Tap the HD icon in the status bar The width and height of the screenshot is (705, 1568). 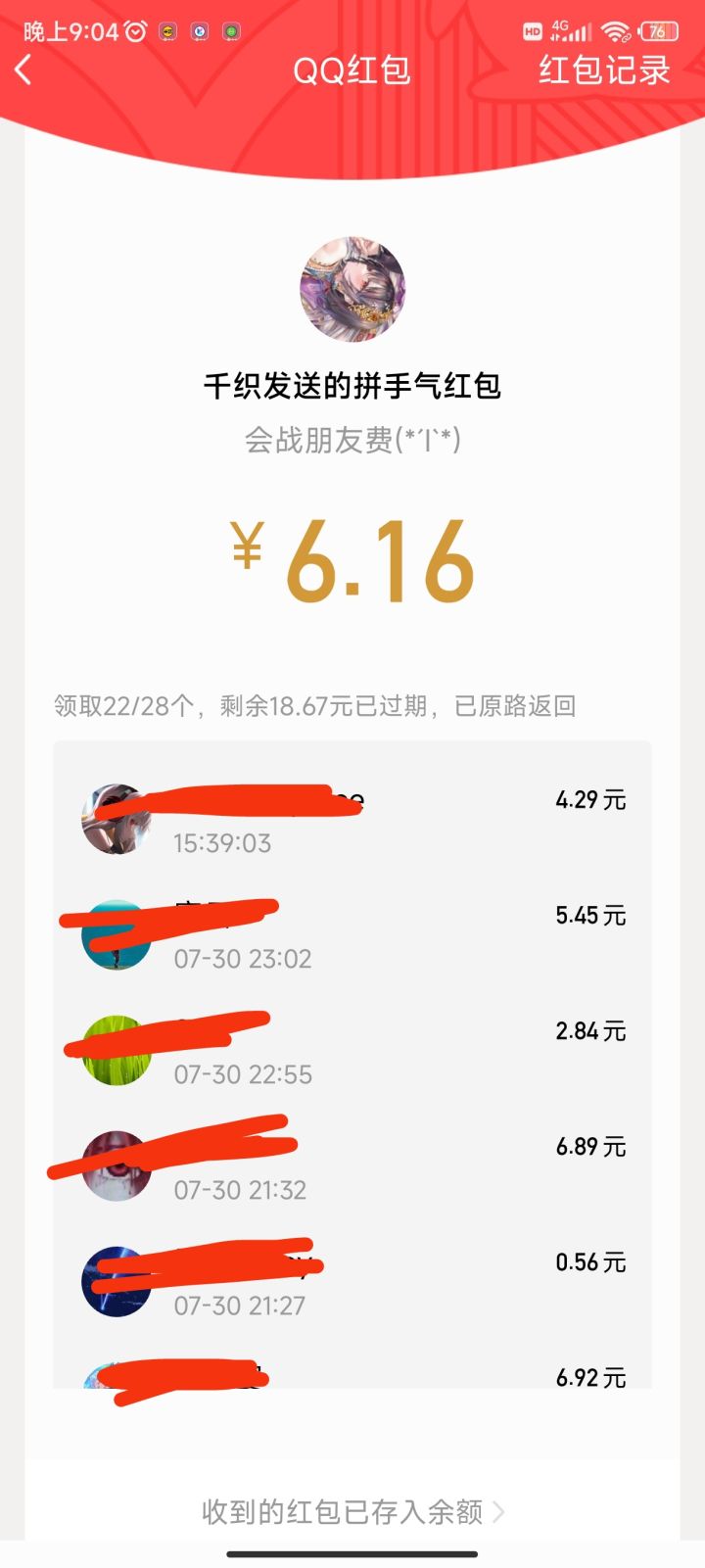click(x=534, y=29)
